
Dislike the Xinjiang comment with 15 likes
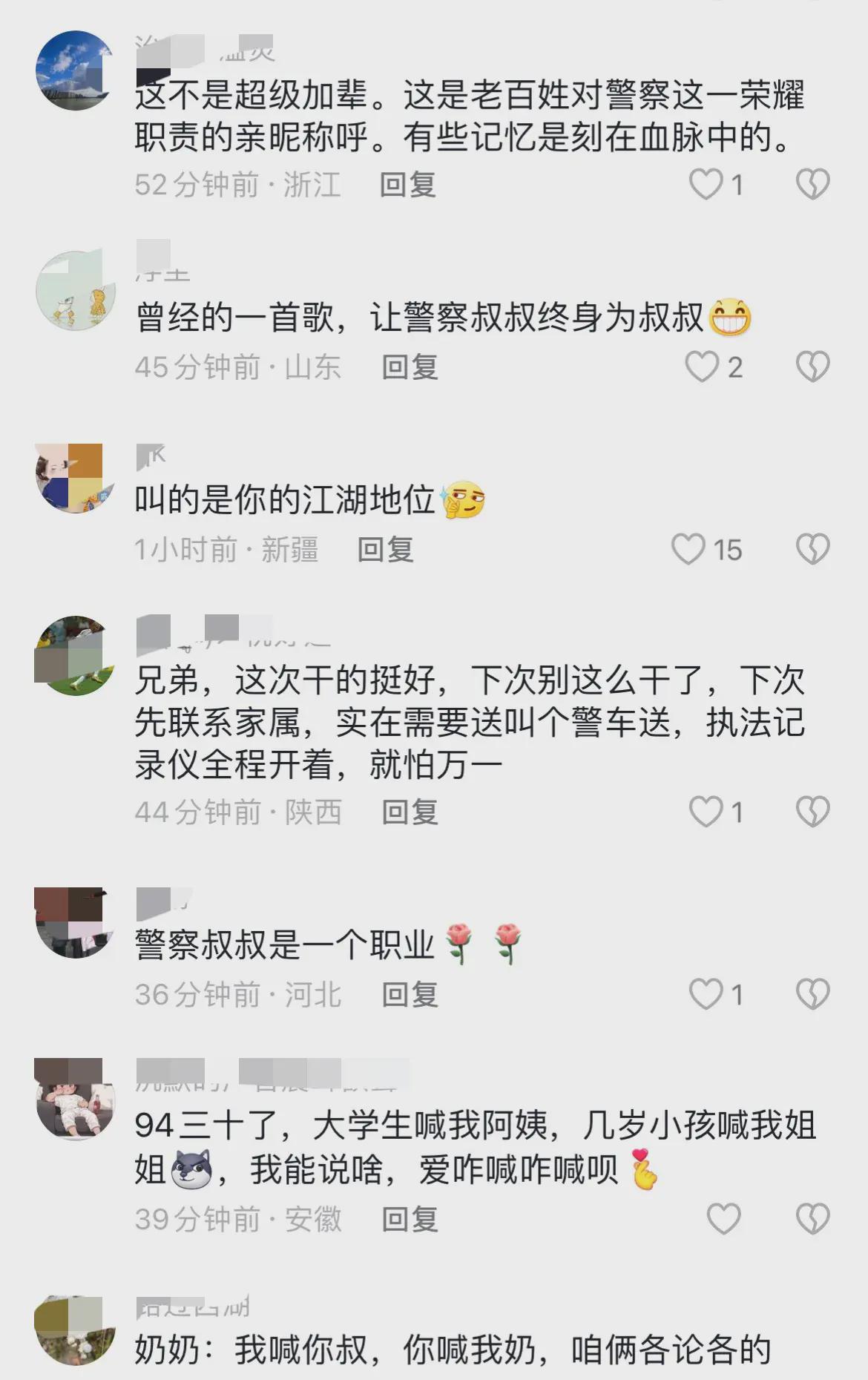coord(812,549)
